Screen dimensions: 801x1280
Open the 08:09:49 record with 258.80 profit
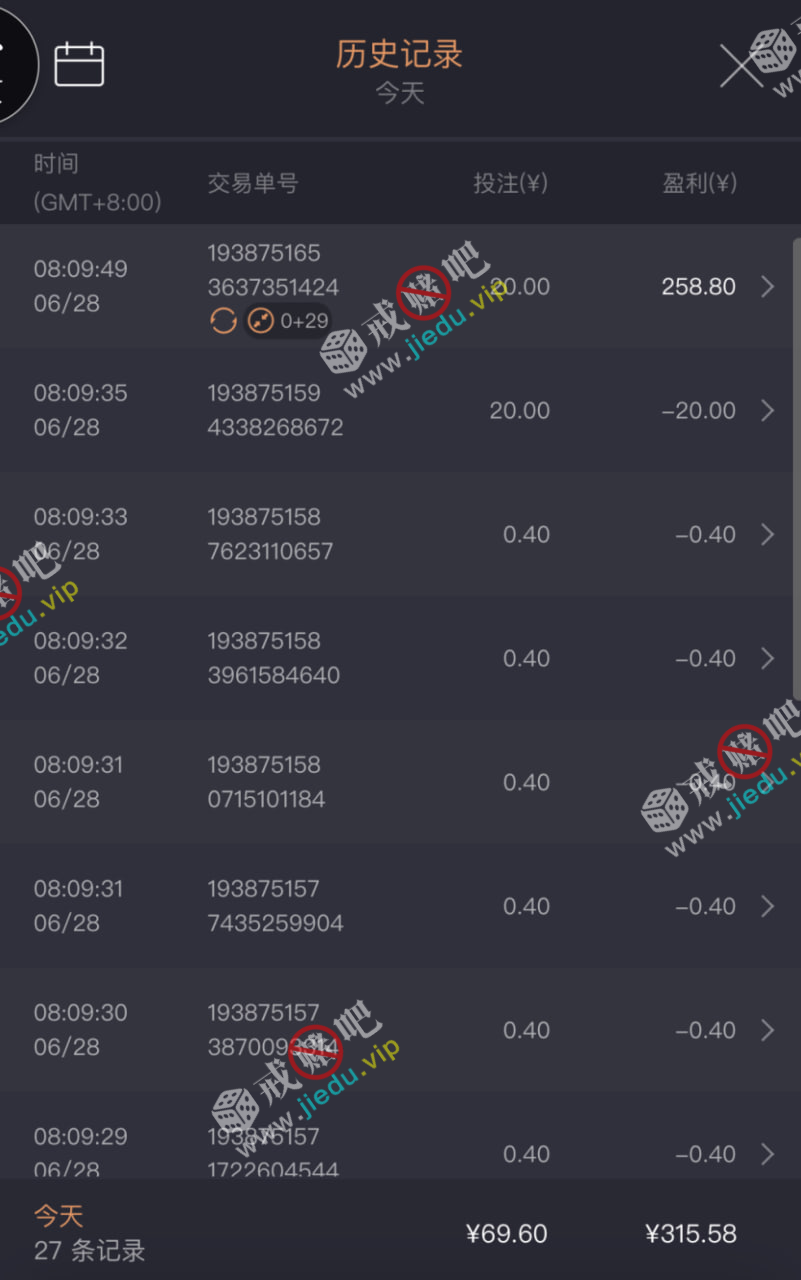point(767,287)
